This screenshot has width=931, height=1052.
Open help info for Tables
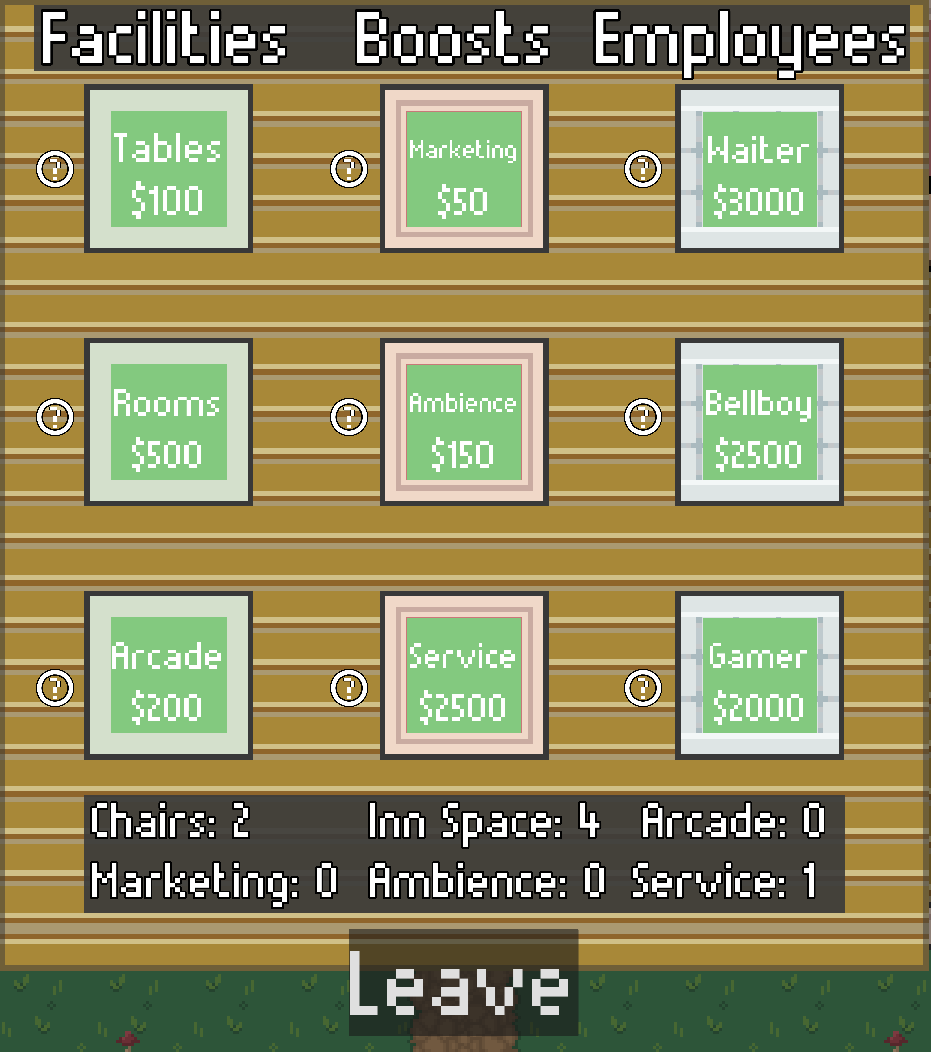(x=55, y=169)
